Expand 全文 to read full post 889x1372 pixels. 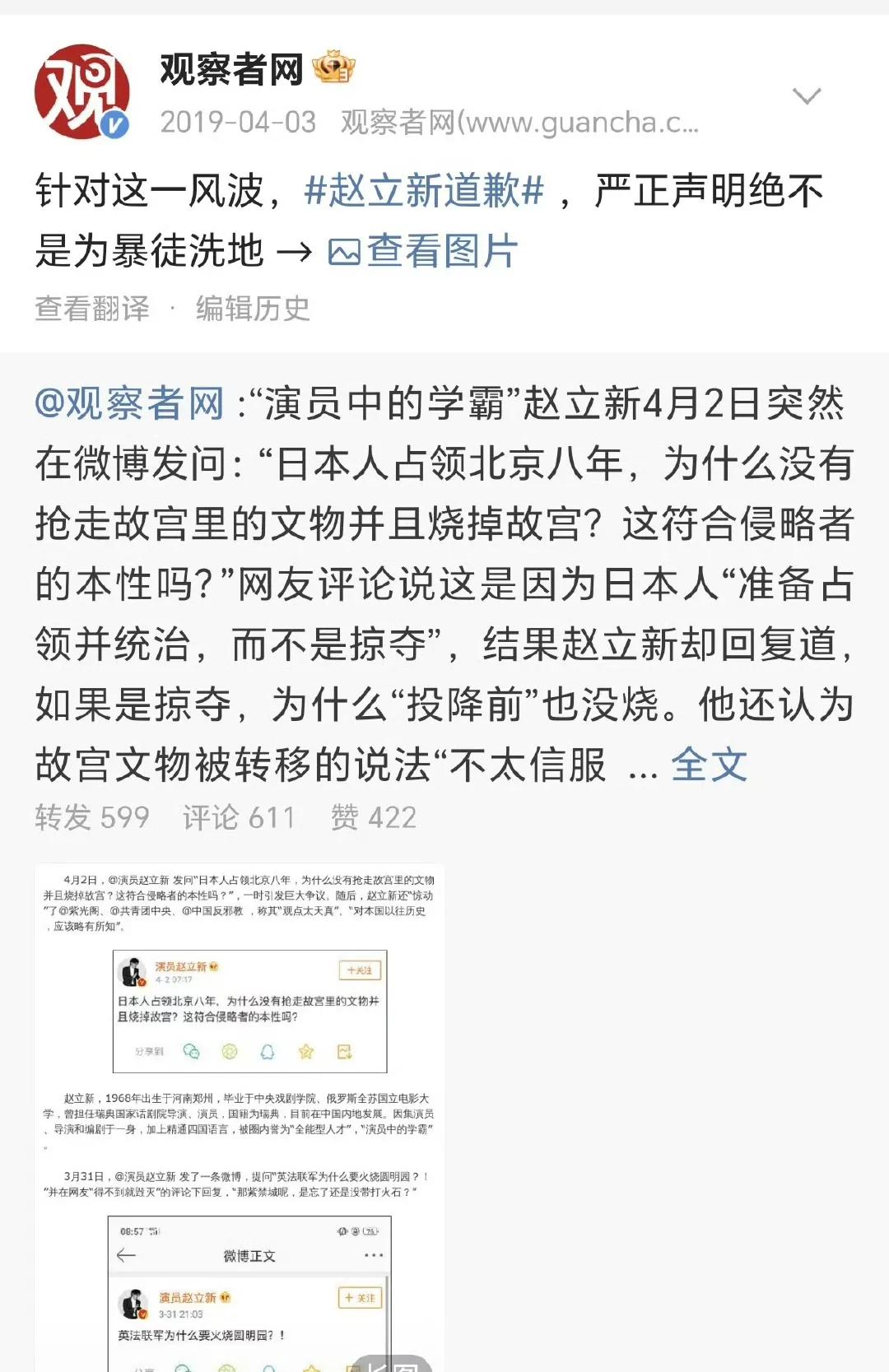click(709, 765)
